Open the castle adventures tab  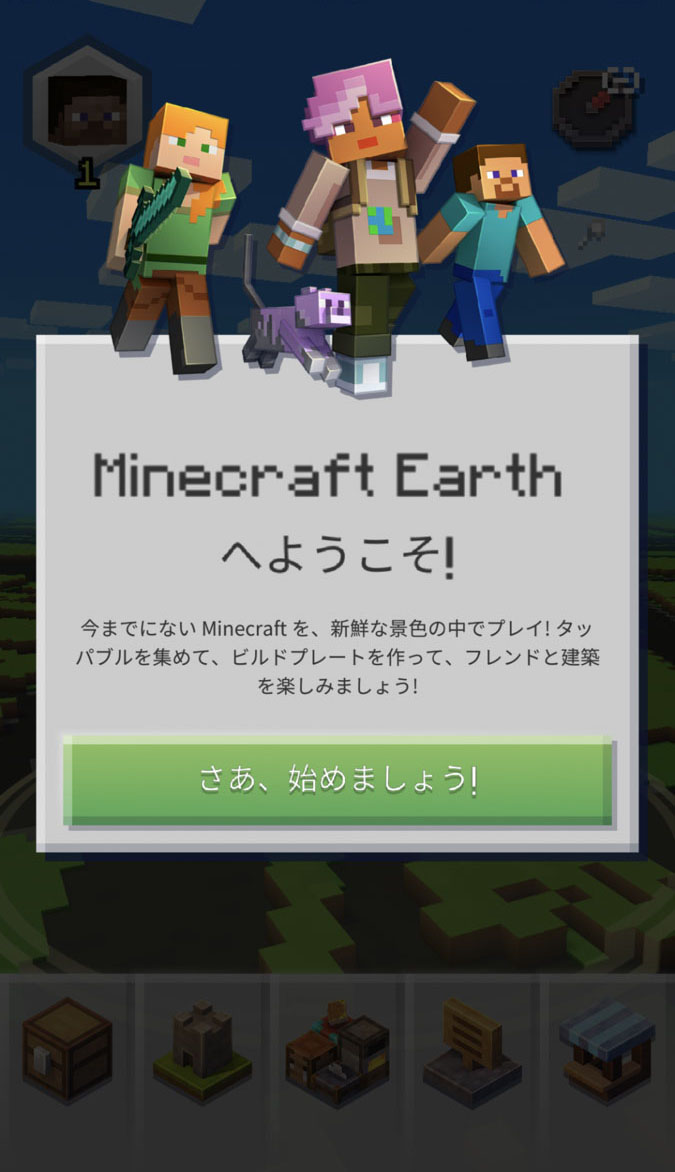(203, 1050)
